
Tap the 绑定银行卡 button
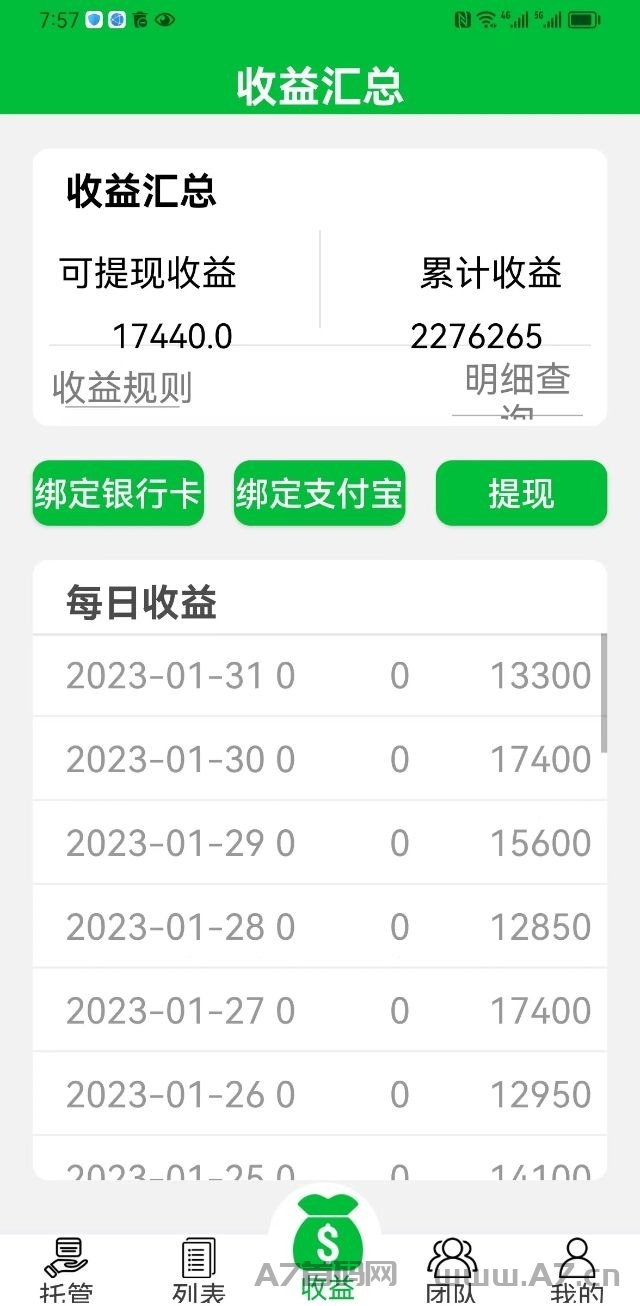[118, 493]
